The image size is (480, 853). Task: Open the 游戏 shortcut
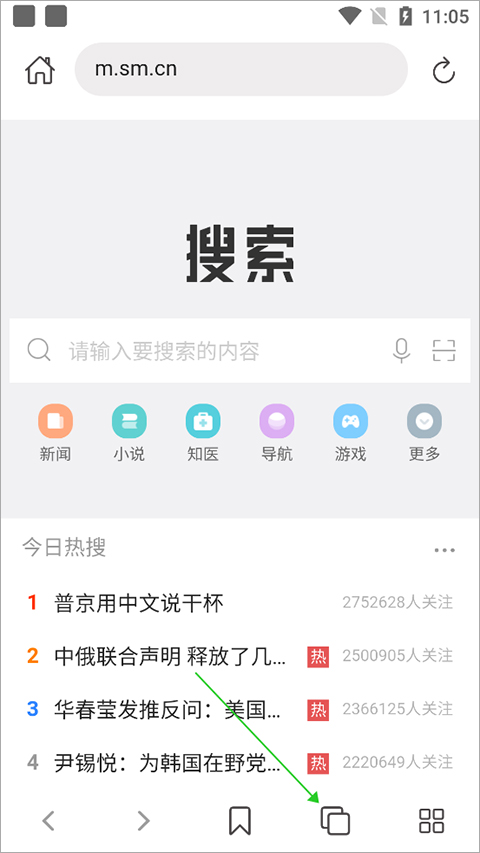(350, 433)
